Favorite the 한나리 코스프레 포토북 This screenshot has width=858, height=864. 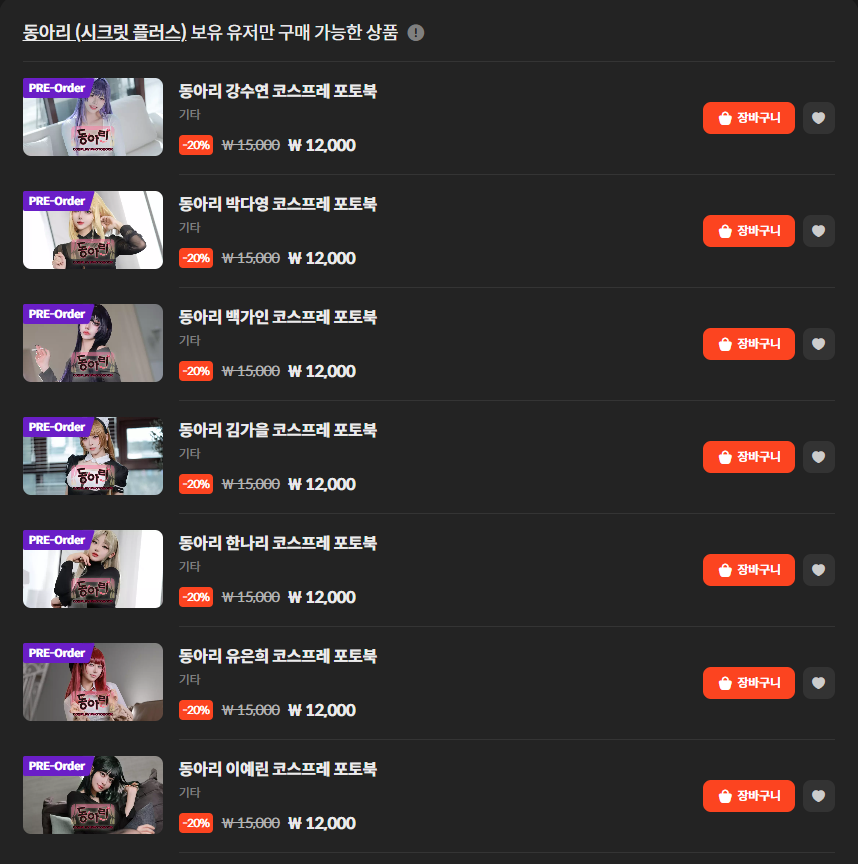click(818, 570)
